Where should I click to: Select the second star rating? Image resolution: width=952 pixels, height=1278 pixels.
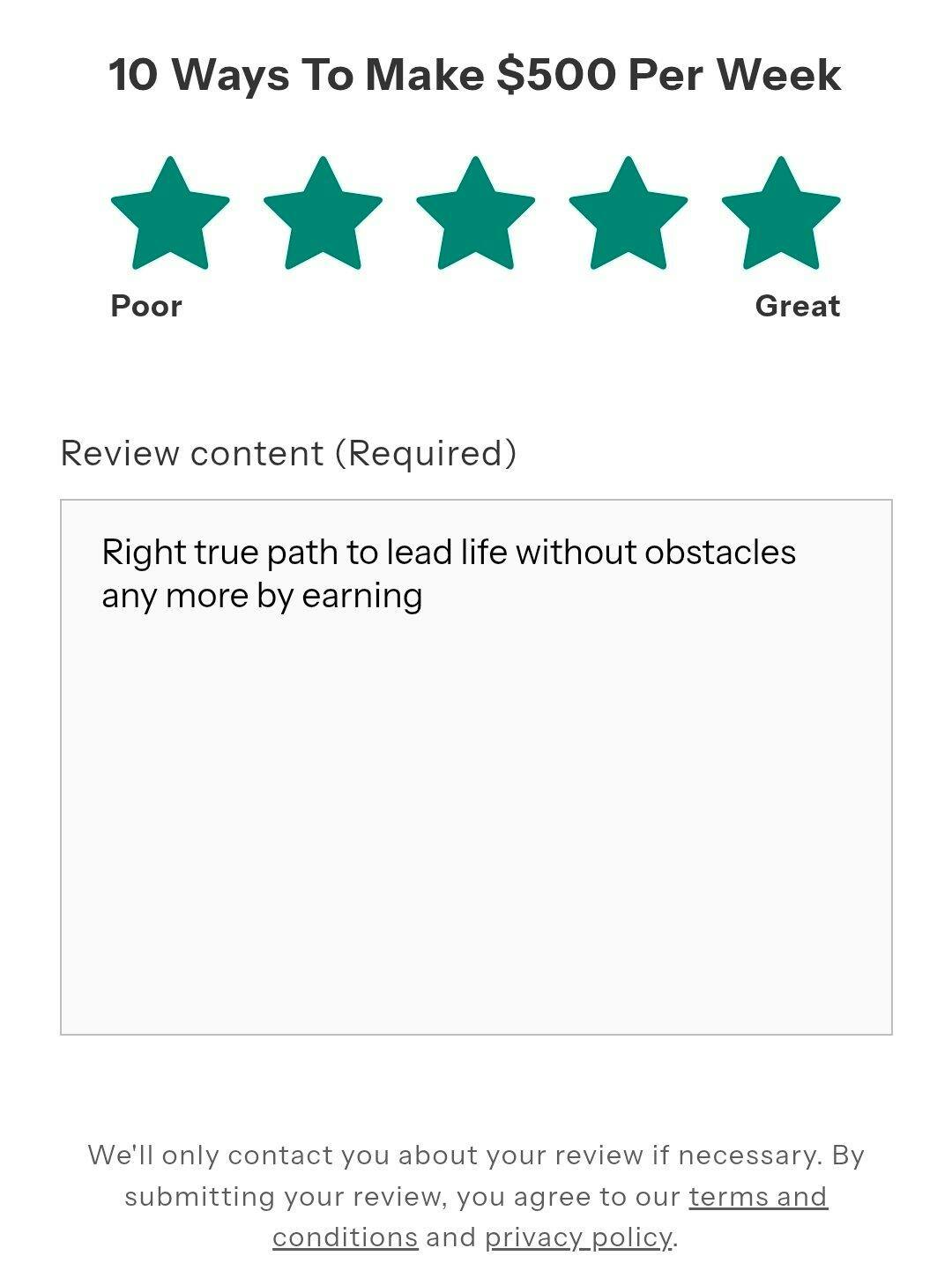pyautogui.click(x=323, y=216)
